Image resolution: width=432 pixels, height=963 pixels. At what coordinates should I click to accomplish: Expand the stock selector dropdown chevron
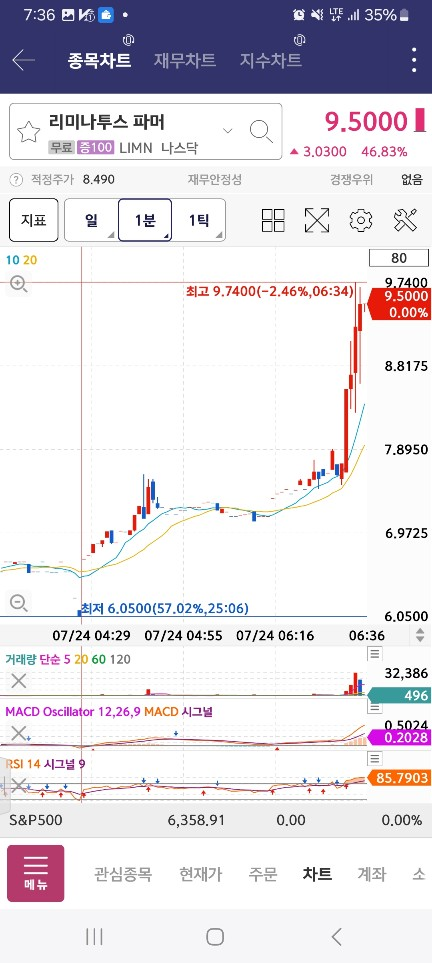coord(227,130)
